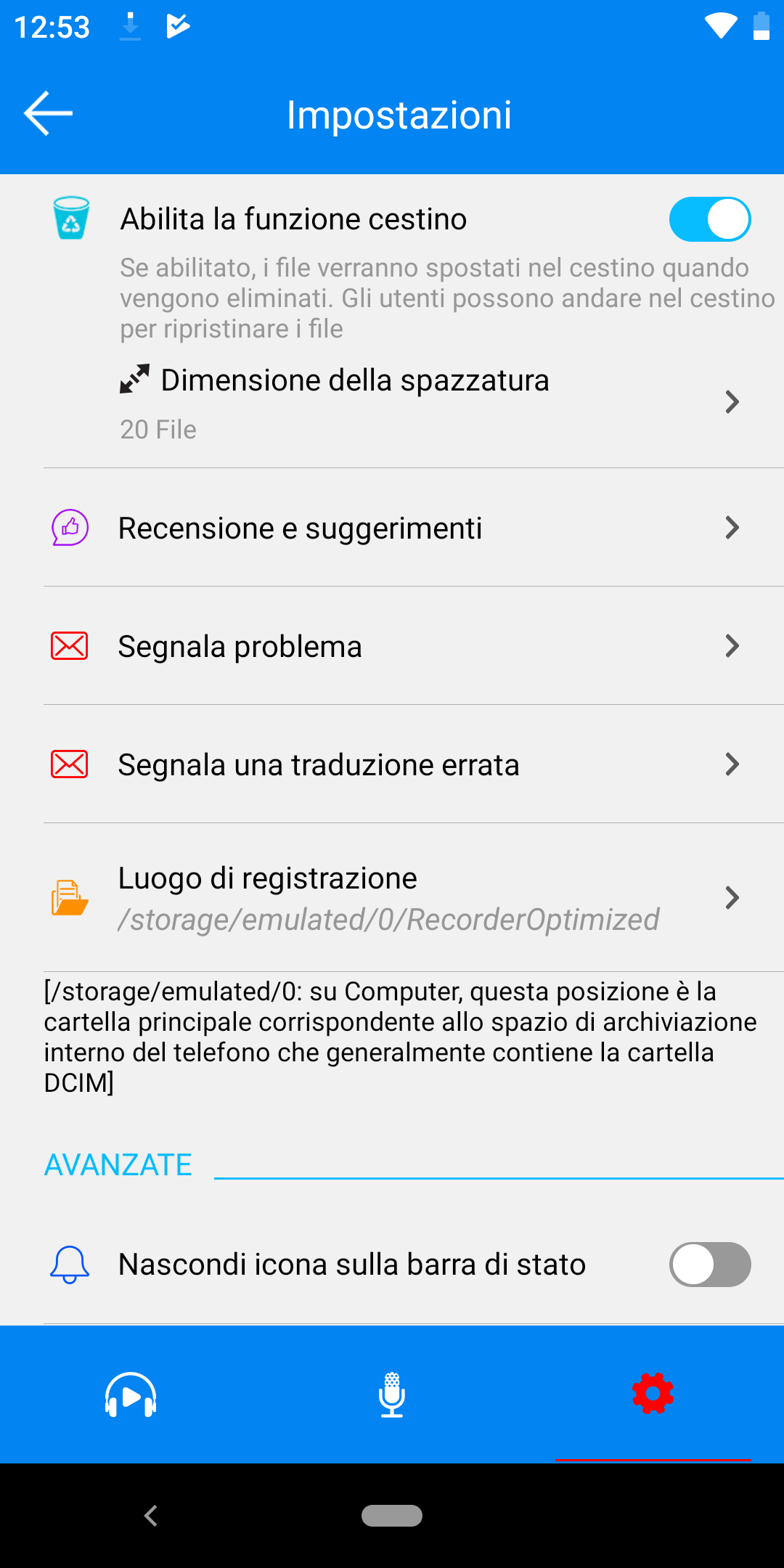Go back using the top-left arrow

[48, 113]
